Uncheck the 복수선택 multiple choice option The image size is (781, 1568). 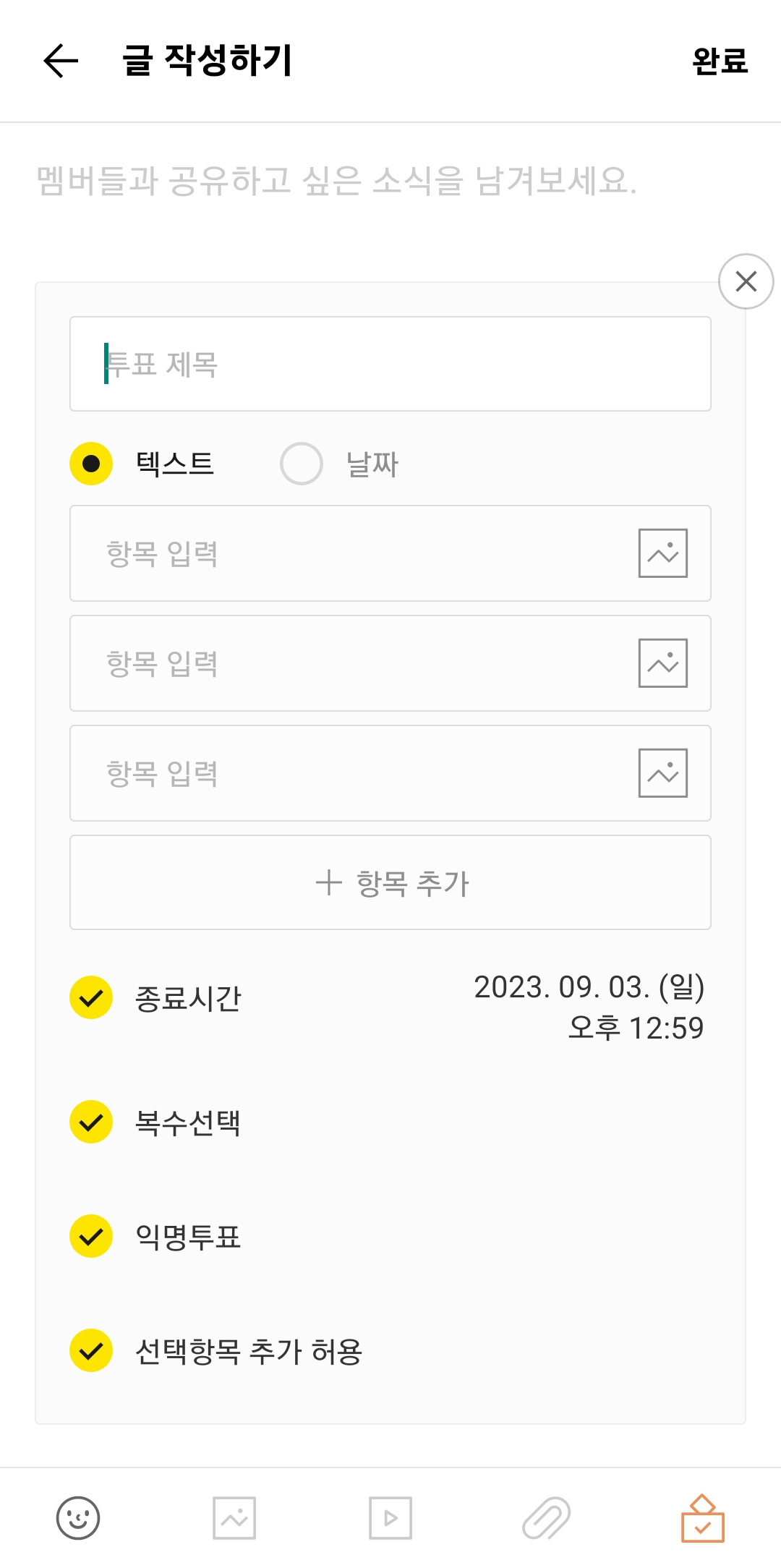(91, 1122)
